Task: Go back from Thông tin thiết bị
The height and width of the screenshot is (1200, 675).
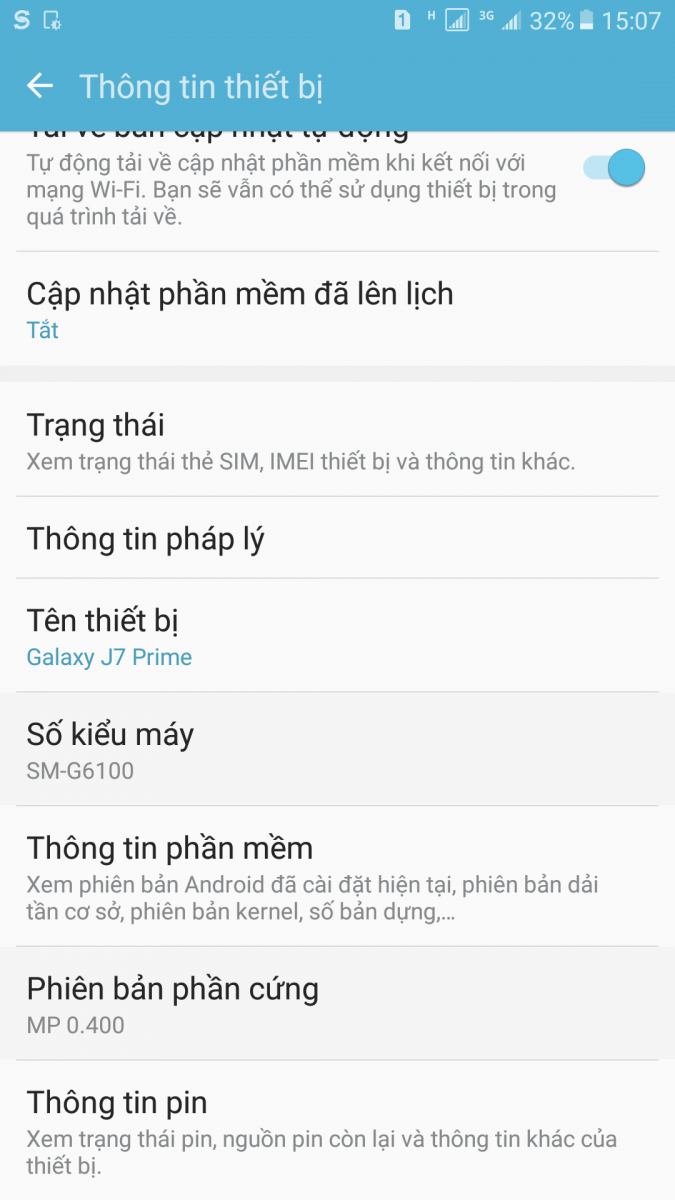Action: coord(40,86)
